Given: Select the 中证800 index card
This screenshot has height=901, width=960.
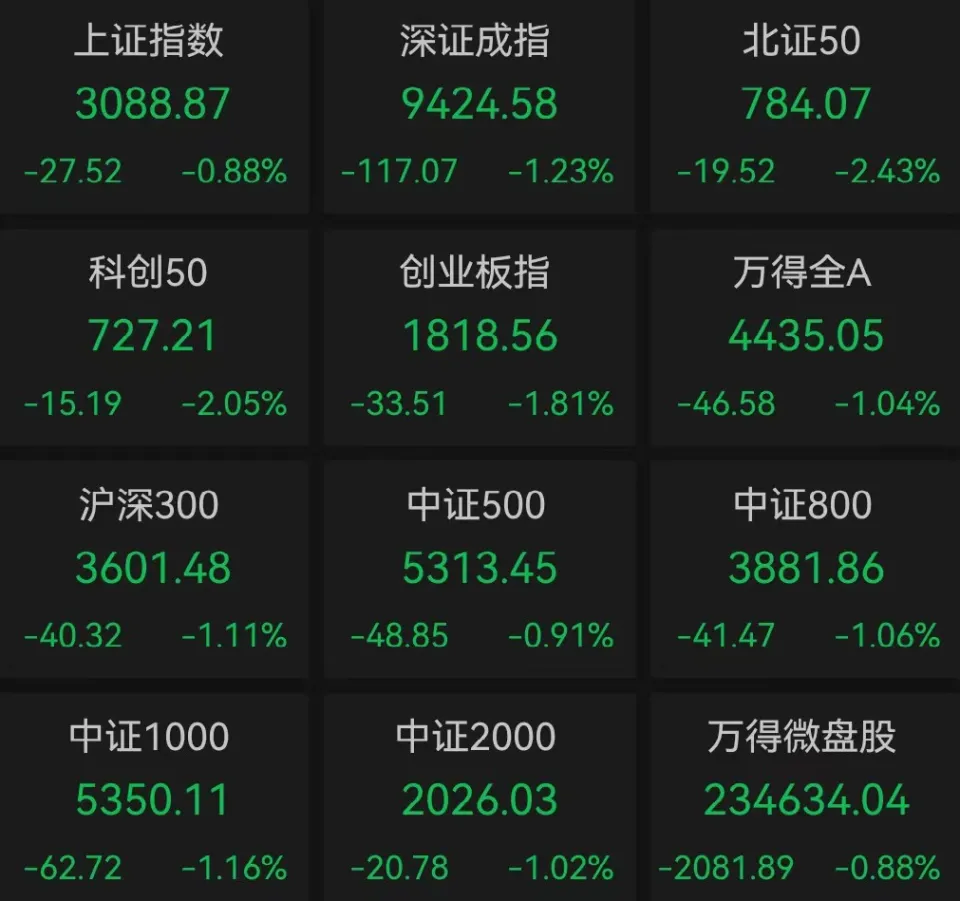Looking at the screenshot, I should click(806, 569).
